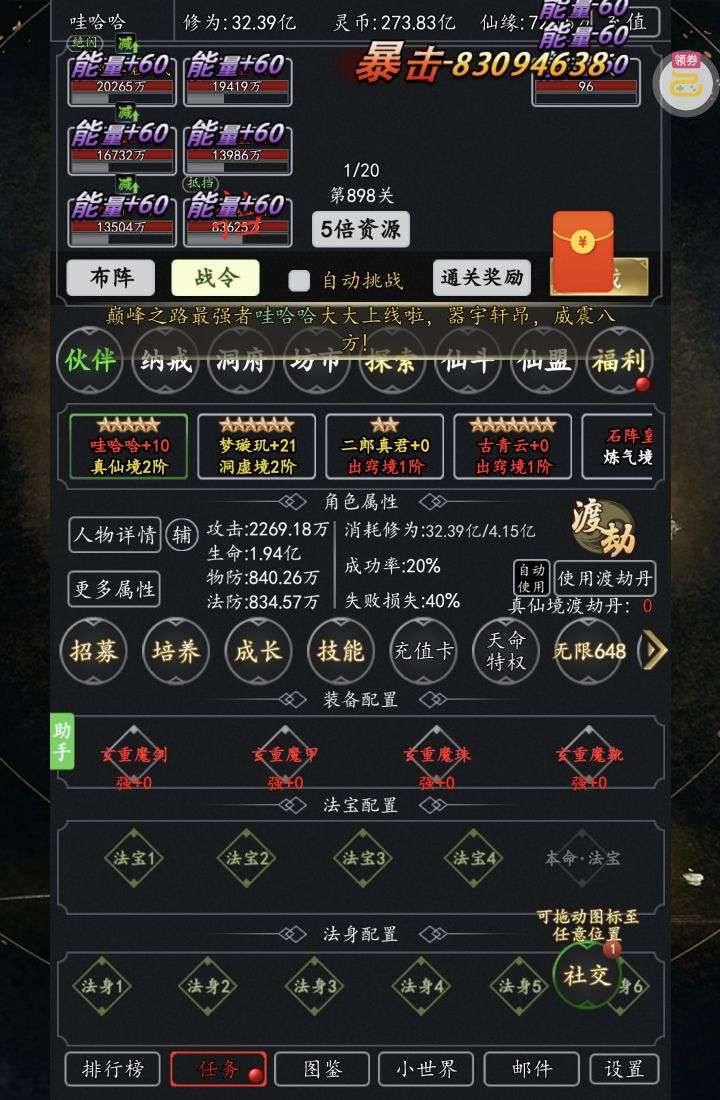Open the 布阵 formation button
The image size is (720, 1100).
[111, 278]
